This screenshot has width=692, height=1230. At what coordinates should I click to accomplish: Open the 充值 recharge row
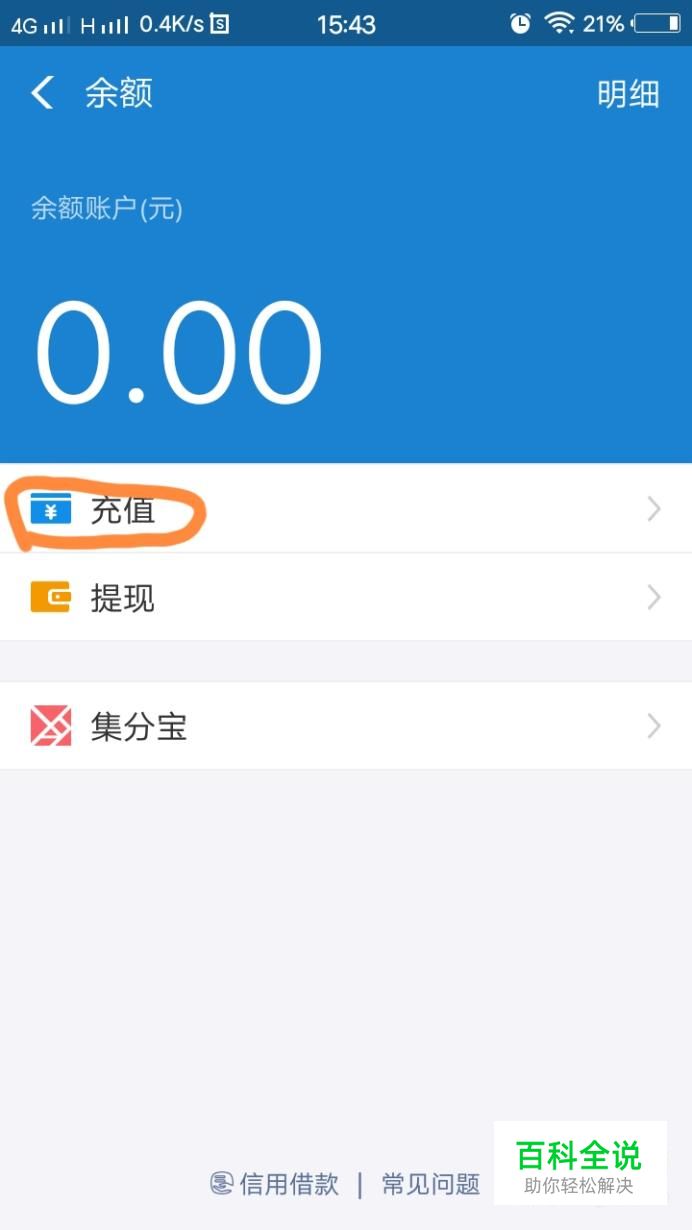(x=345, y=510)
